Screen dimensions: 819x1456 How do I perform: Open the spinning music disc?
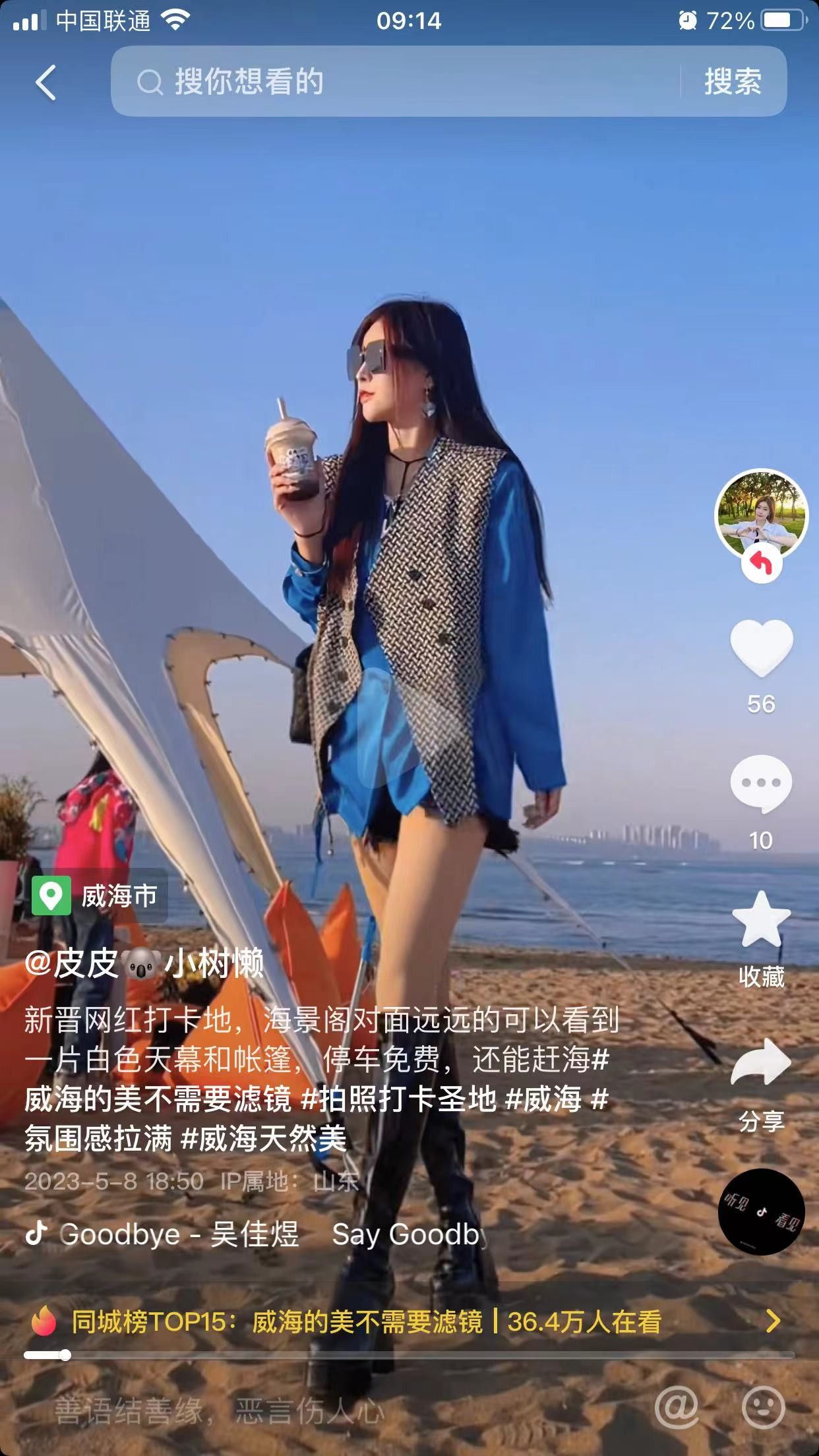click(761, 1212)
